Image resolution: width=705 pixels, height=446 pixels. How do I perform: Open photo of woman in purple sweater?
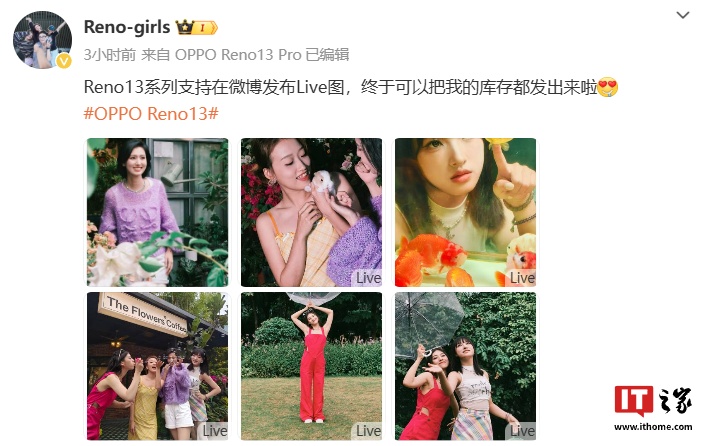click(157, 212)
